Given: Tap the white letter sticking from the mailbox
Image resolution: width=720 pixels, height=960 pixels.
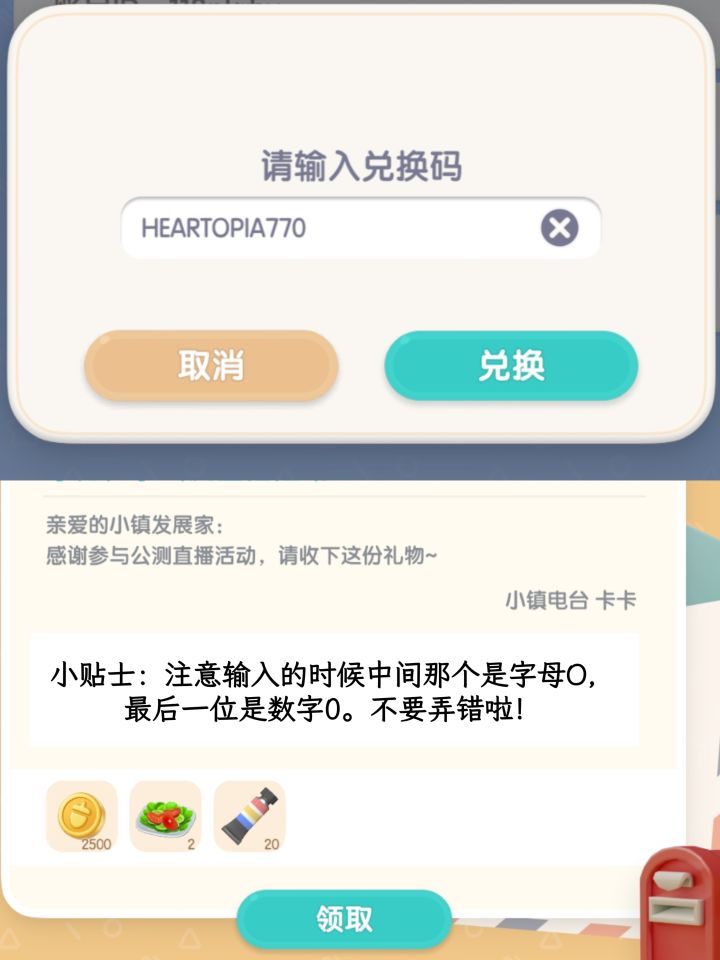Looking at the screenshot, I should point(672,879).
